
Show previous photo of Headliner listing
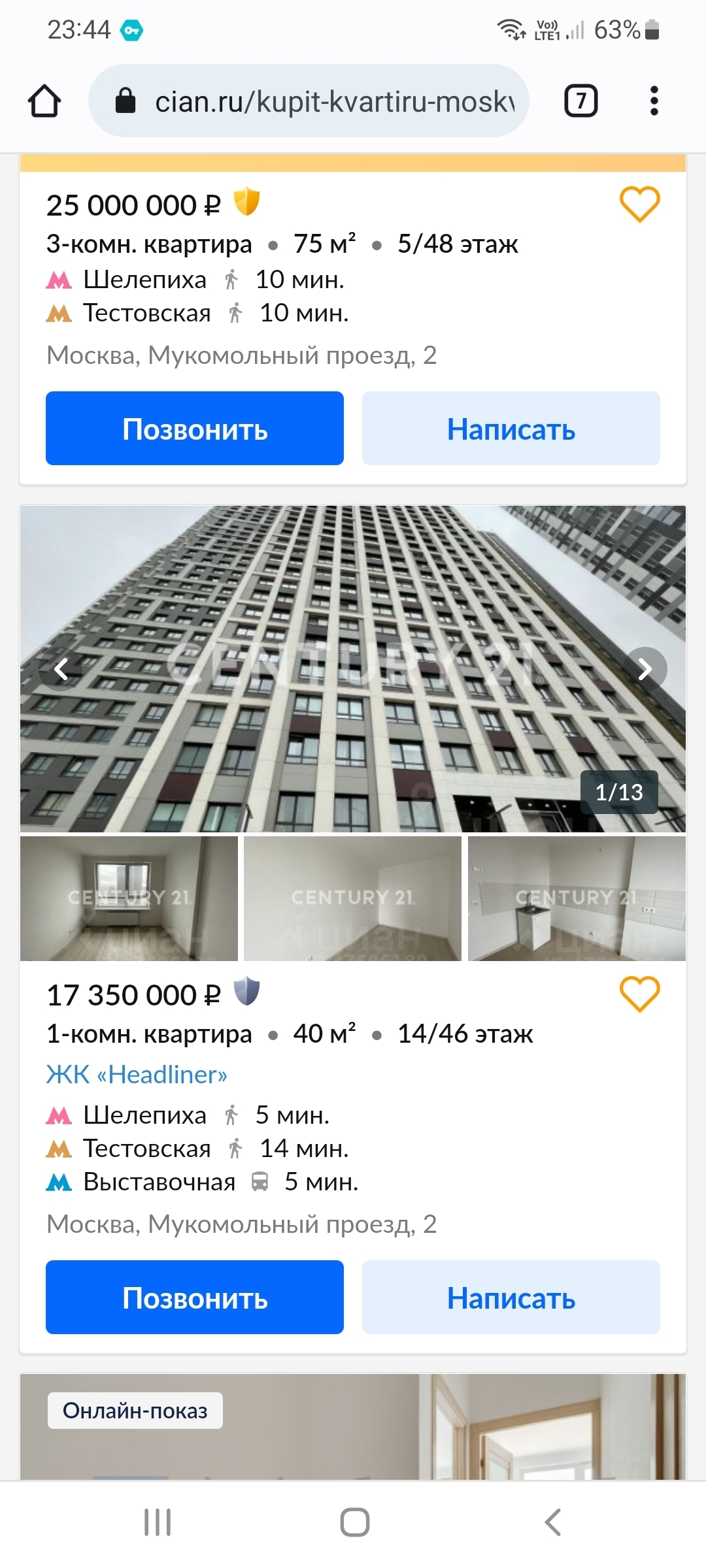click(x=61, y=669)
